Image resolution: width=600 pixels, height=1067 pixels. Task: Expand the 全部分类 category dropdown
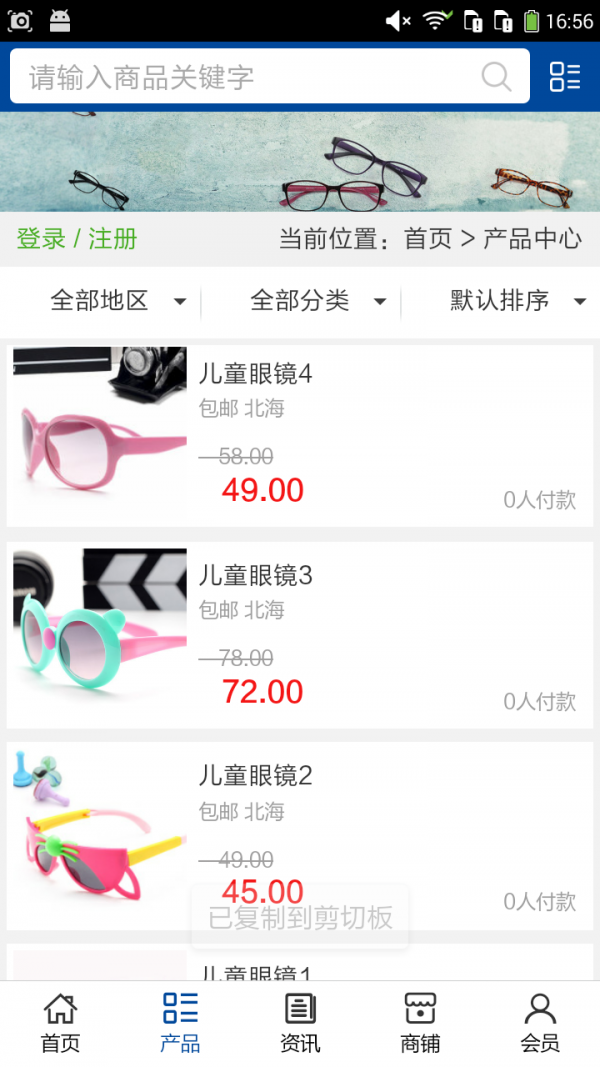(317, 300)
